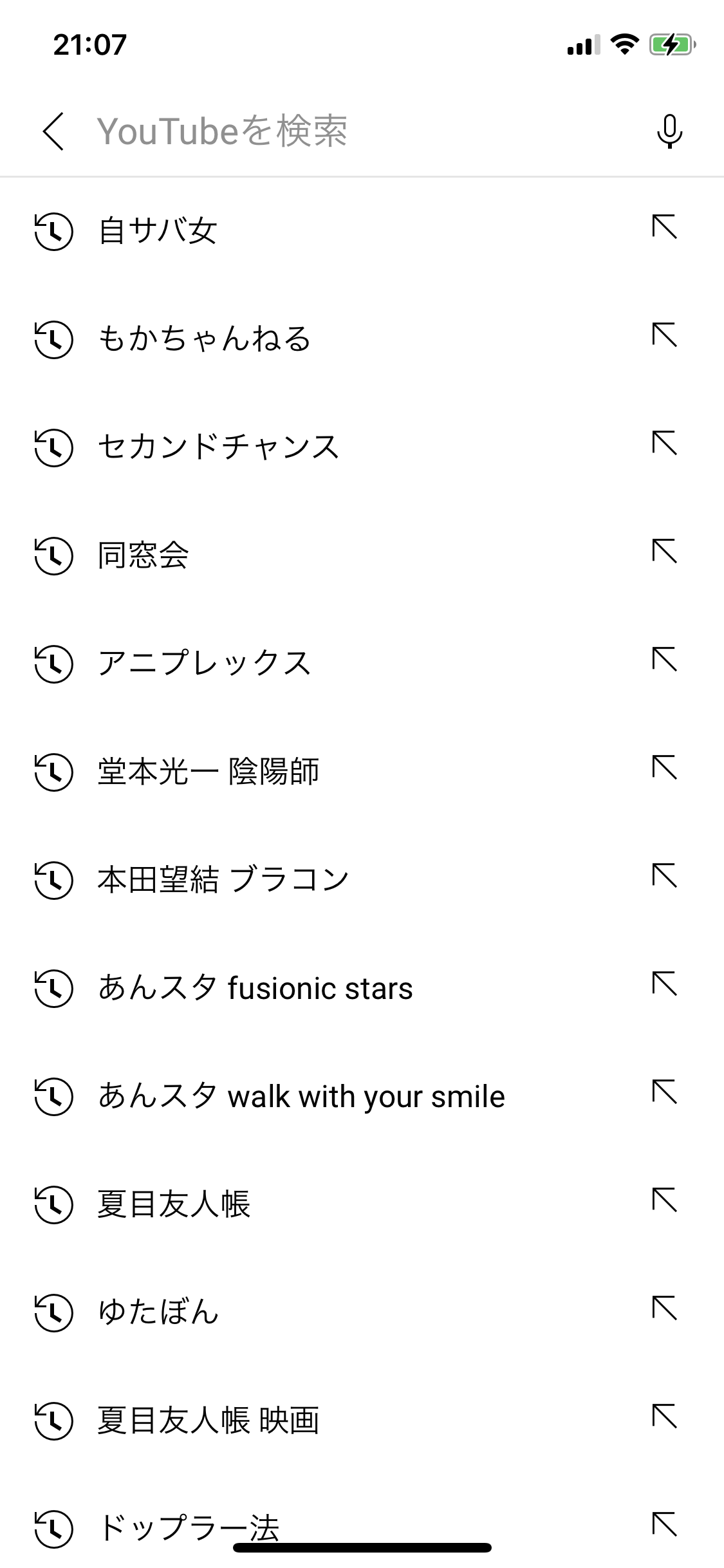
Task: Tap the home indicator bar at the bottom
Action: pyautogui.click(x=362, y=1547)
